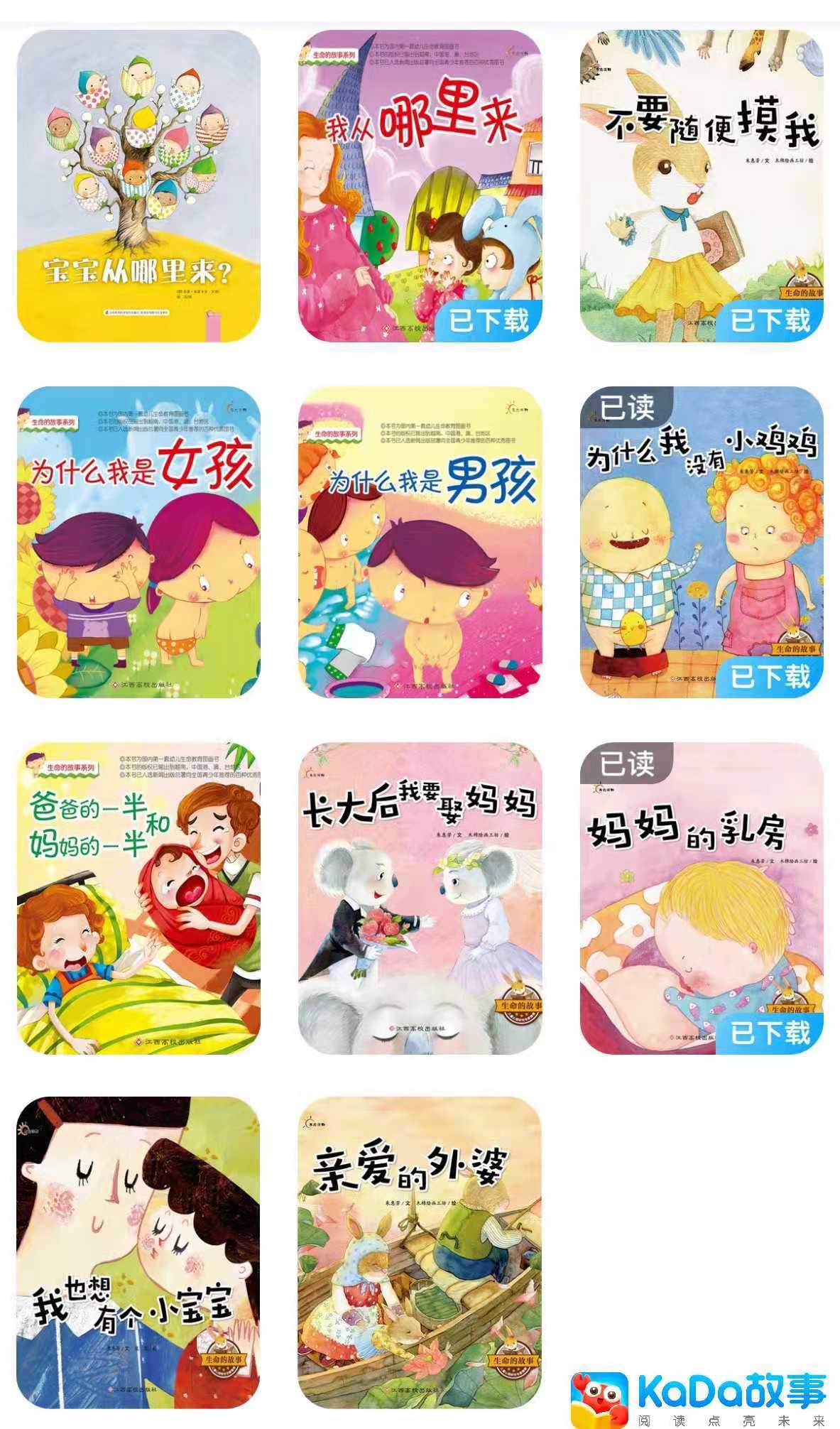Open the book 为什么我是女孩

click(138, 542)
